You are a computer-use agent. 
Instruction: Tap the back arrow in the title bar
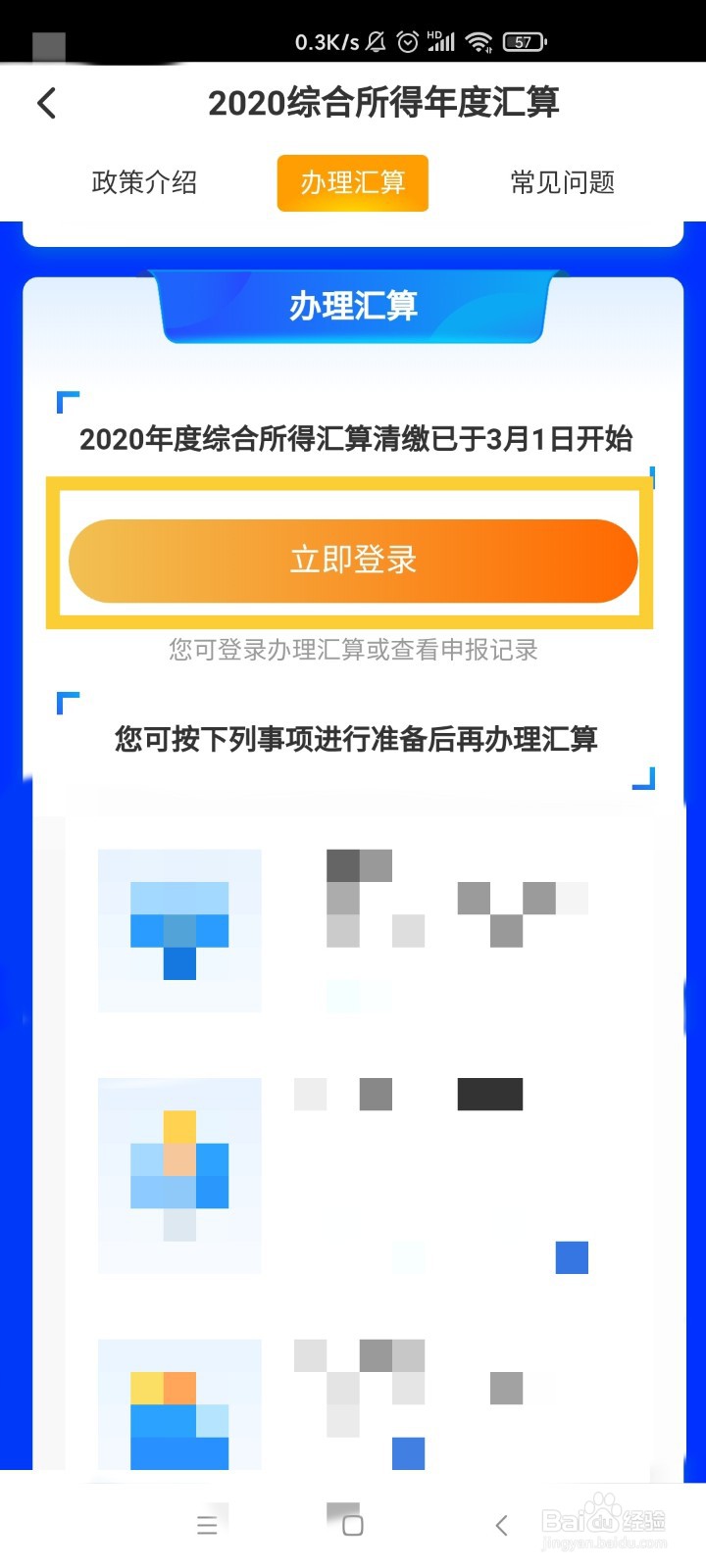[46, 102]
